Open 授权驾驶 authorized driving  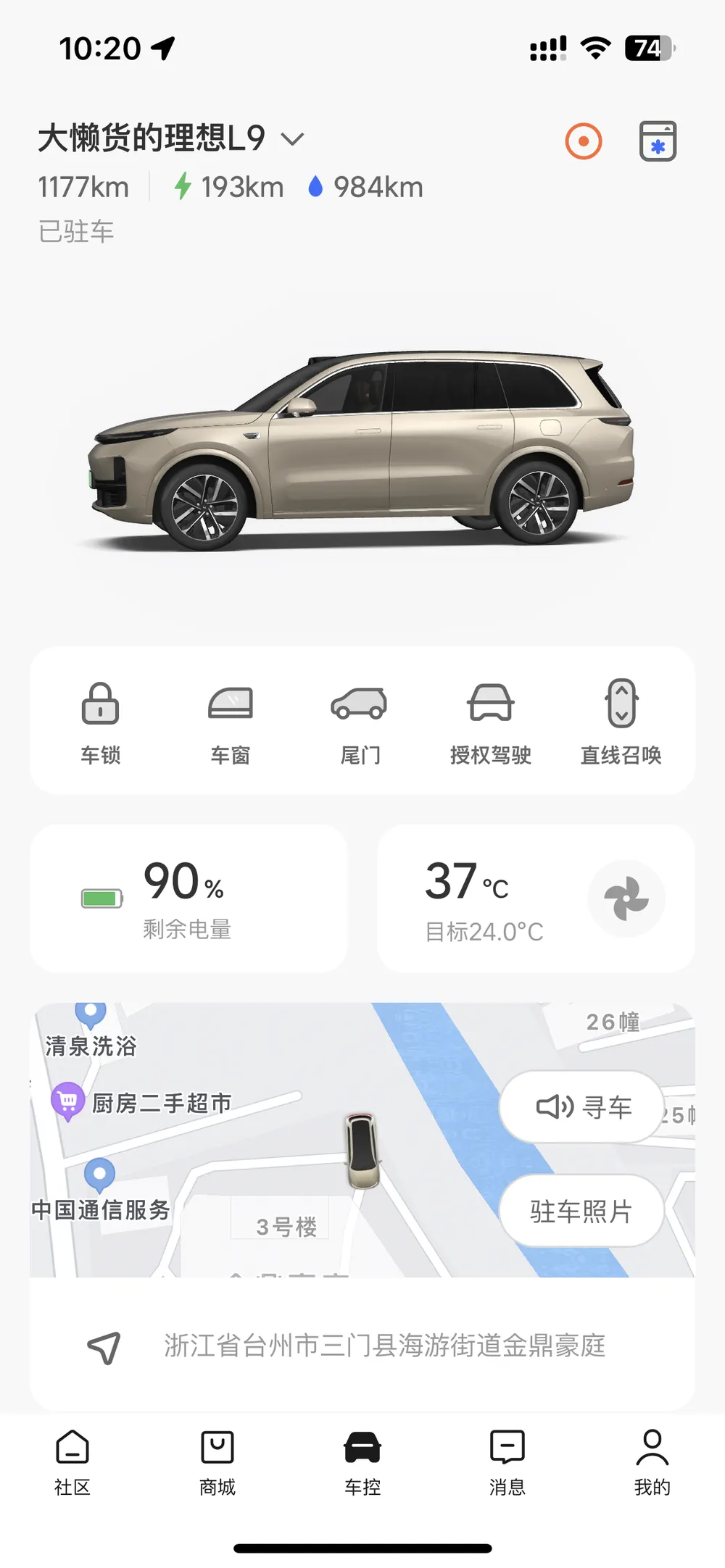tap(491, 722)
